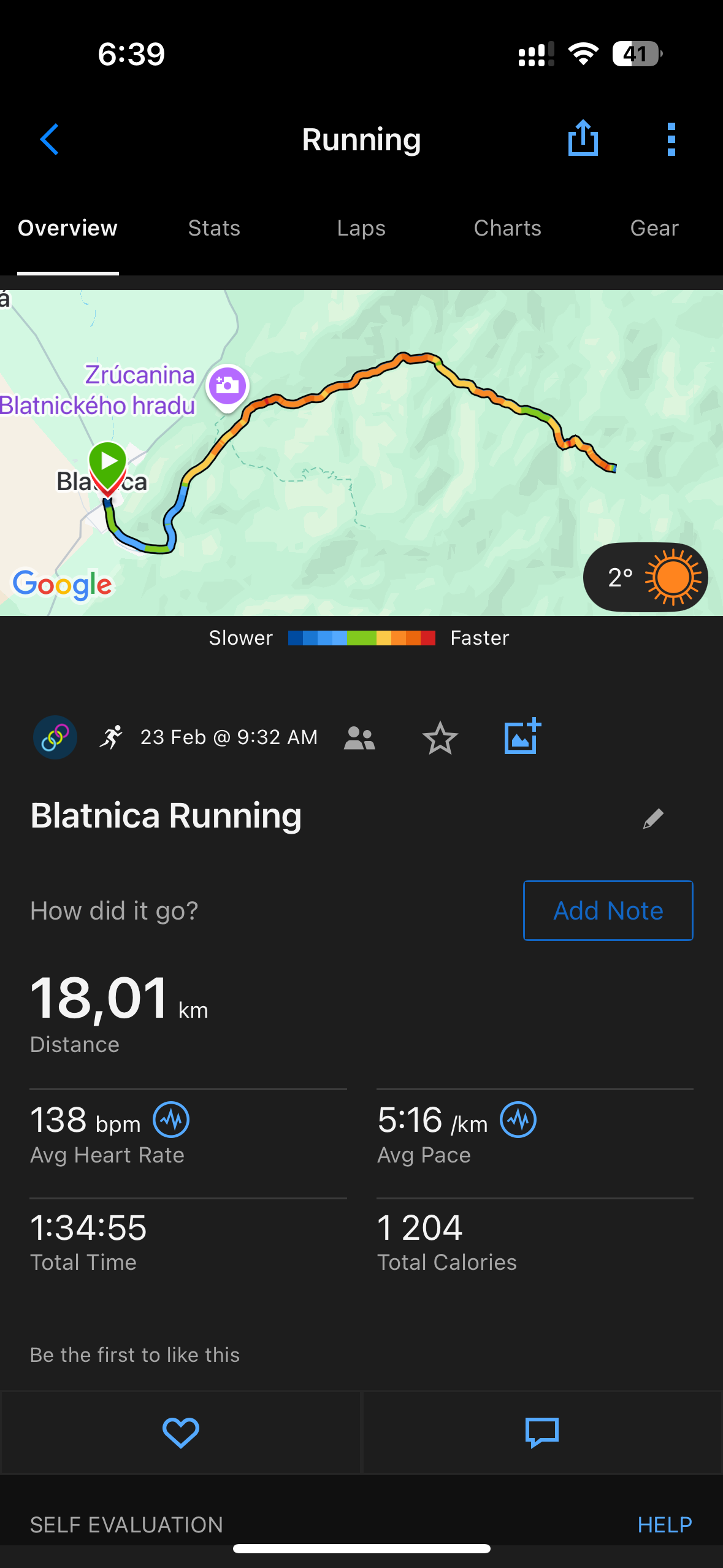The height and width of the screenshot is (1568, 723).
Task: Switch to the Laps tab
Action: coord(361,228)
